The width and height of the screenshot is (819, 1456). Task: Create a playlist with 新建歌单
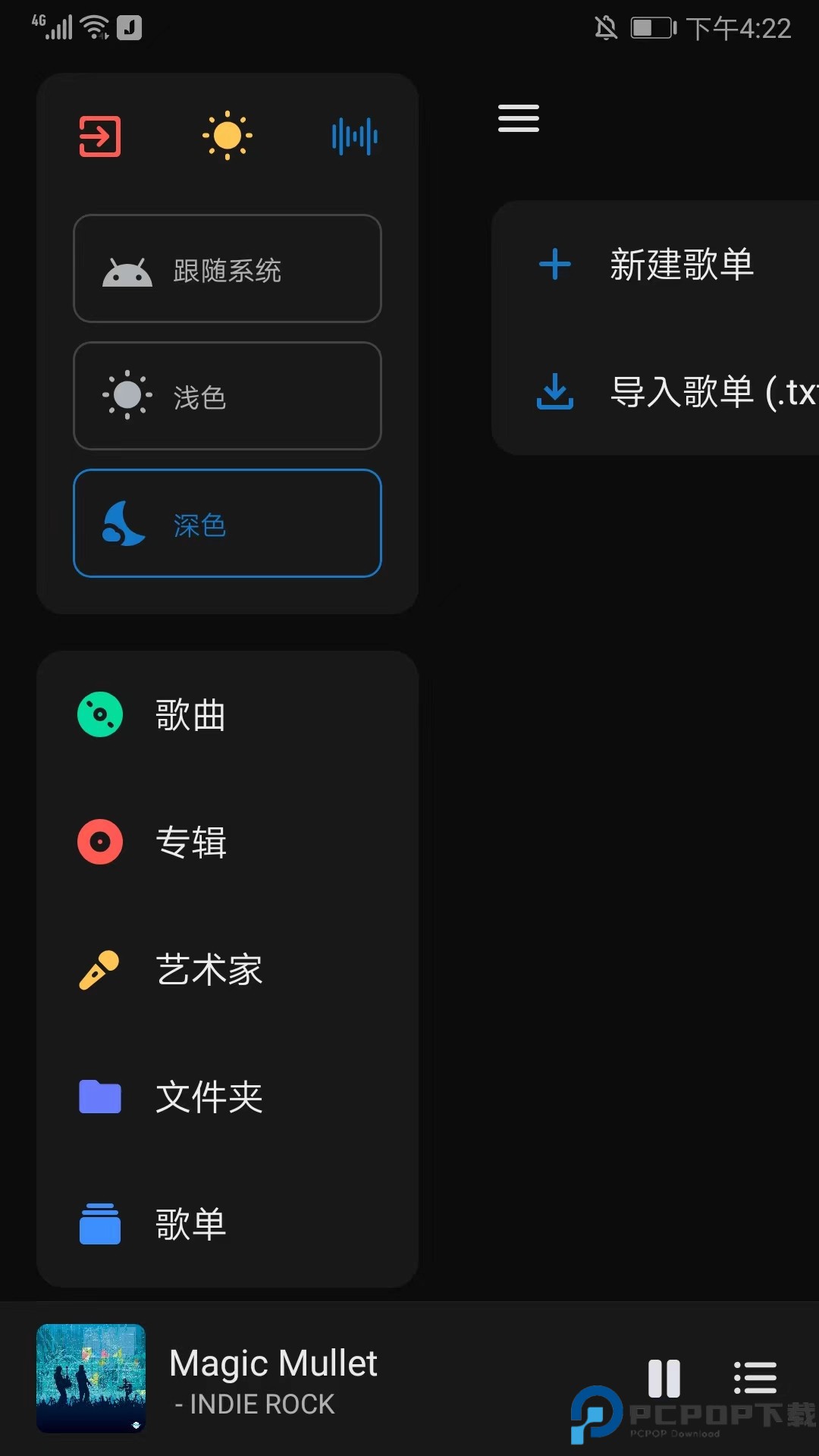click(x=681, y=265)
